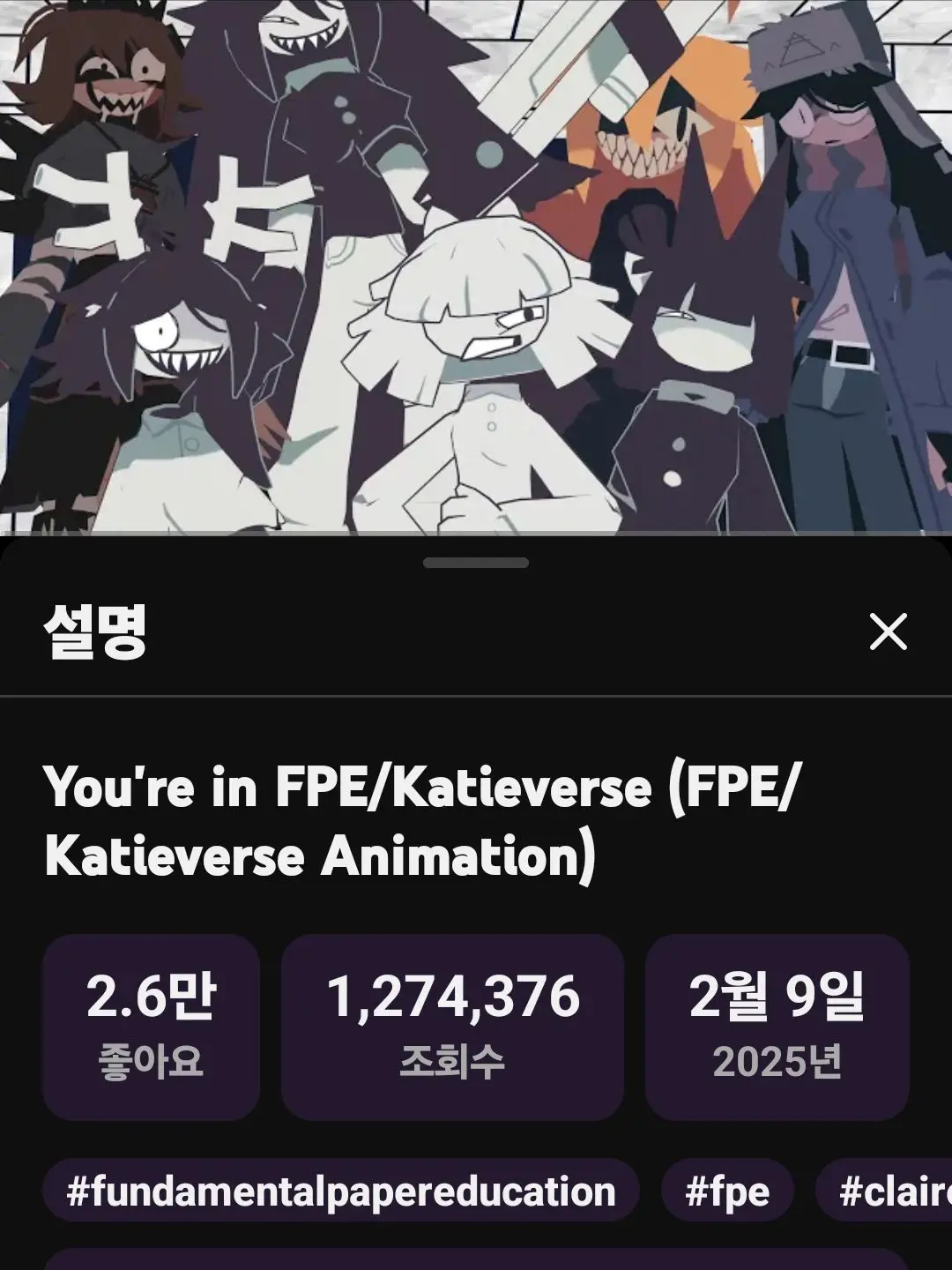Open the #fundamentalpapereducation hashtag

tap(341, 1192)
